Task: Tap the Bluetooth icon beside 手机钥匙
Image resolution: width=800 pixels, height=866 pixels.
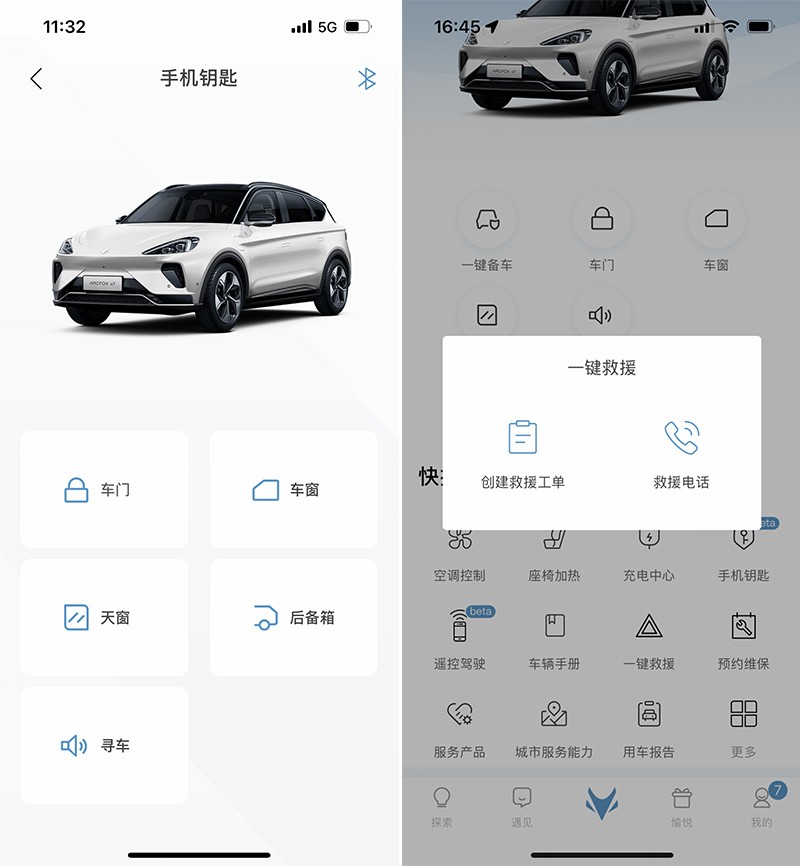Action: coord(367,79)
